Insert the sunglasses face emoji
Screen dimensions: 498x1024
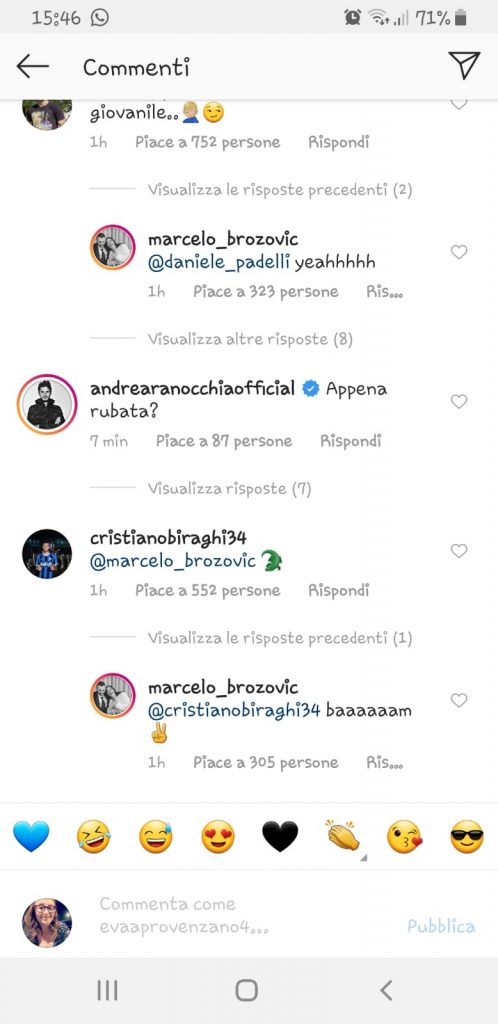(x=467, y=837)
